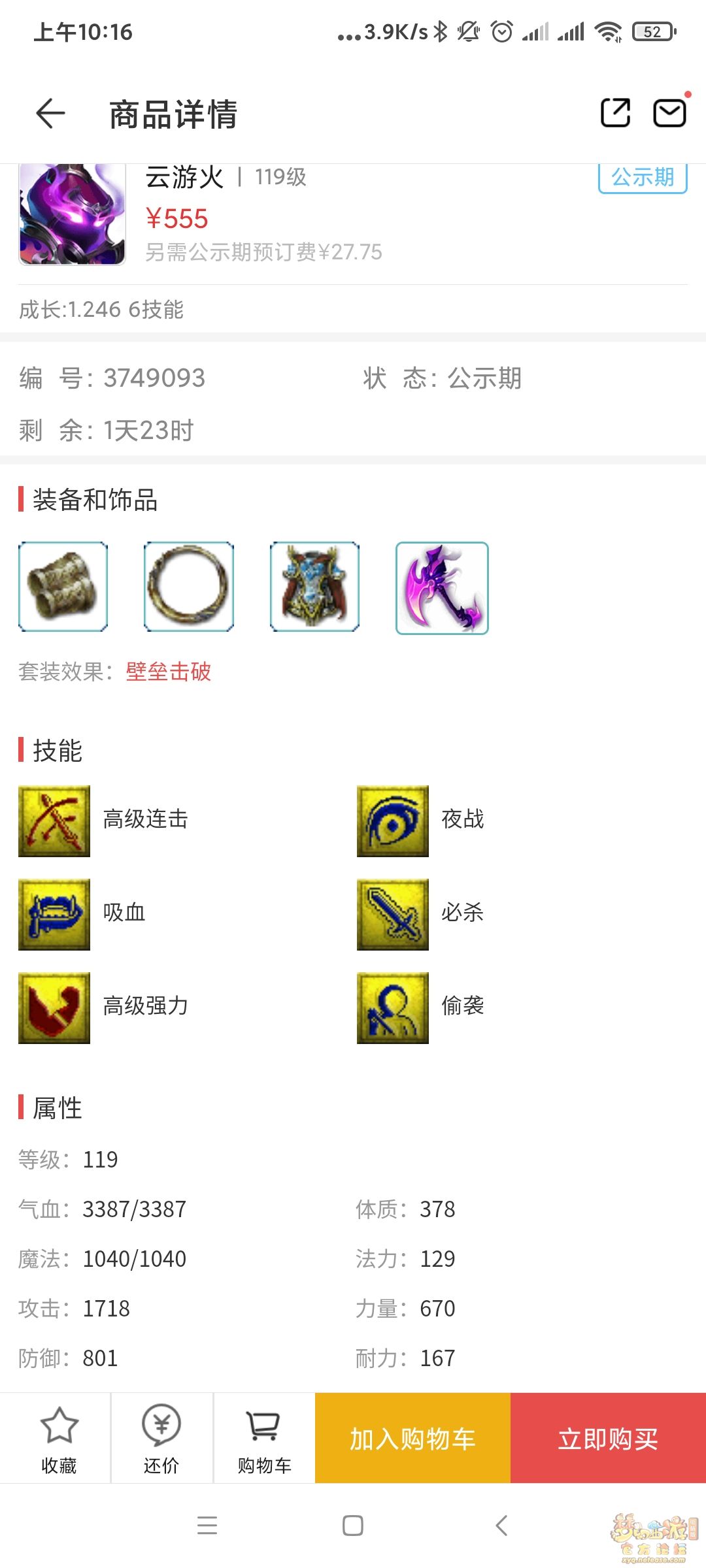Tap the system home button

click(x=353, y=1526)
